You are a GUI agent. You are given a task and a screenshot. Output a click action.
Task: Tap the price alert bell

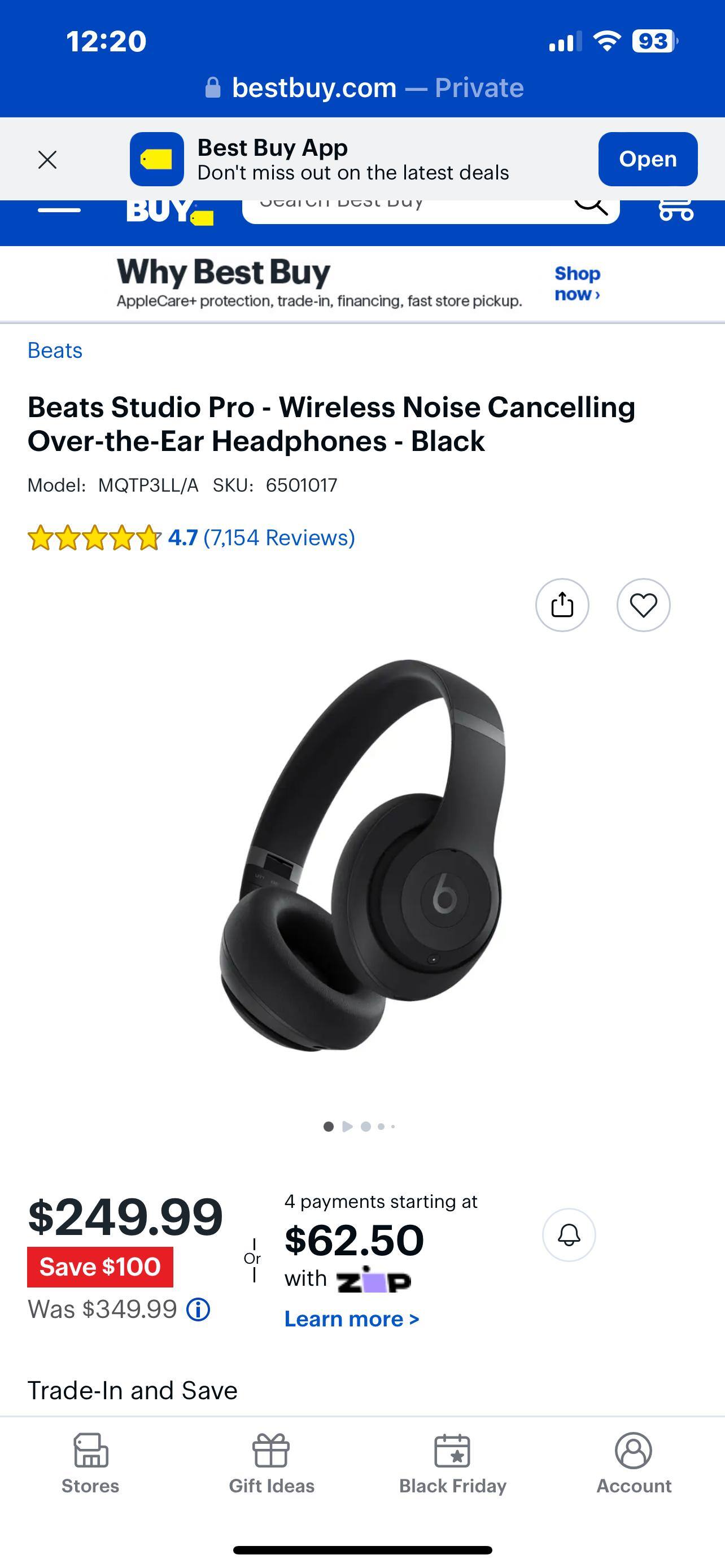click(x=569, y=1235)
